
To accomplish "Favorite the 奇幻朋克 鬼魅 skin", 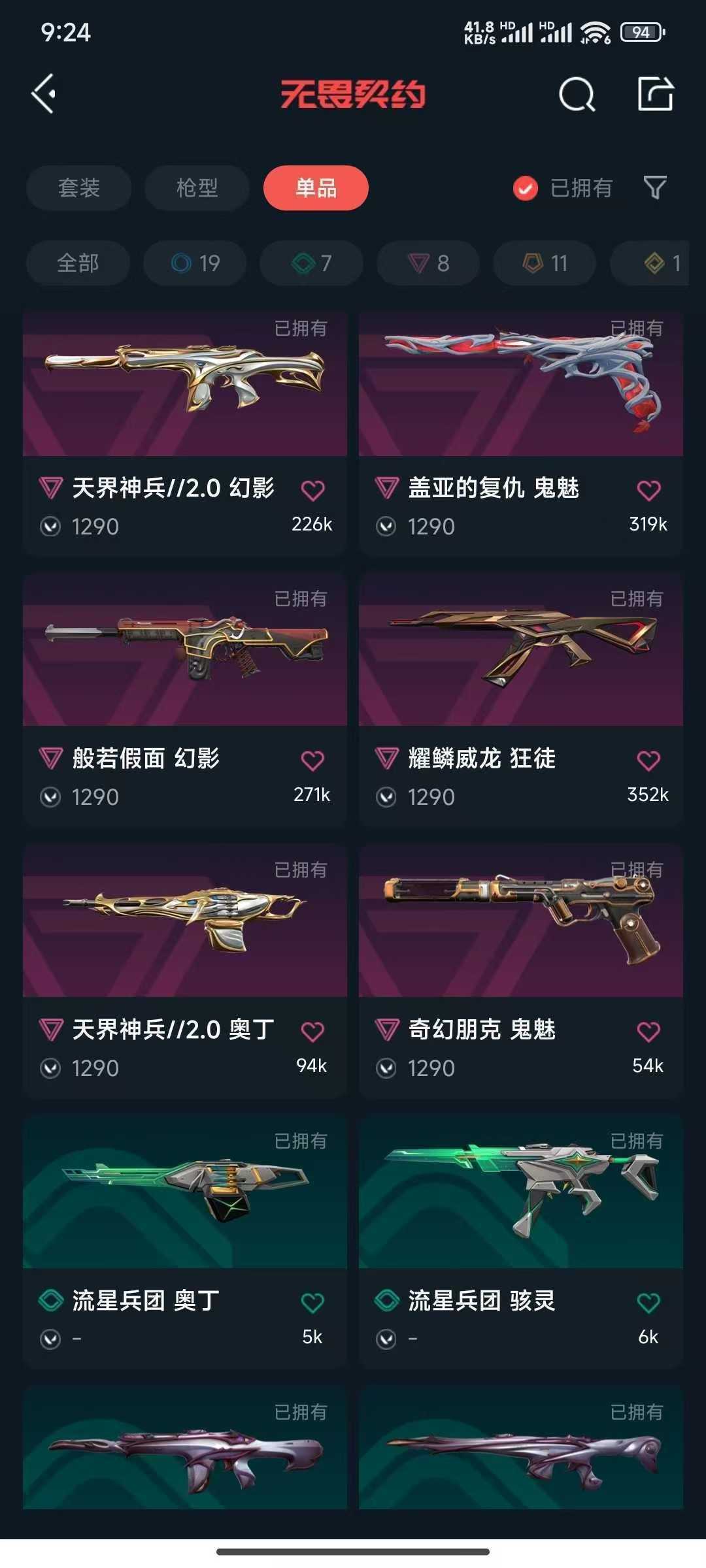I will click(x=648, y=1029).
